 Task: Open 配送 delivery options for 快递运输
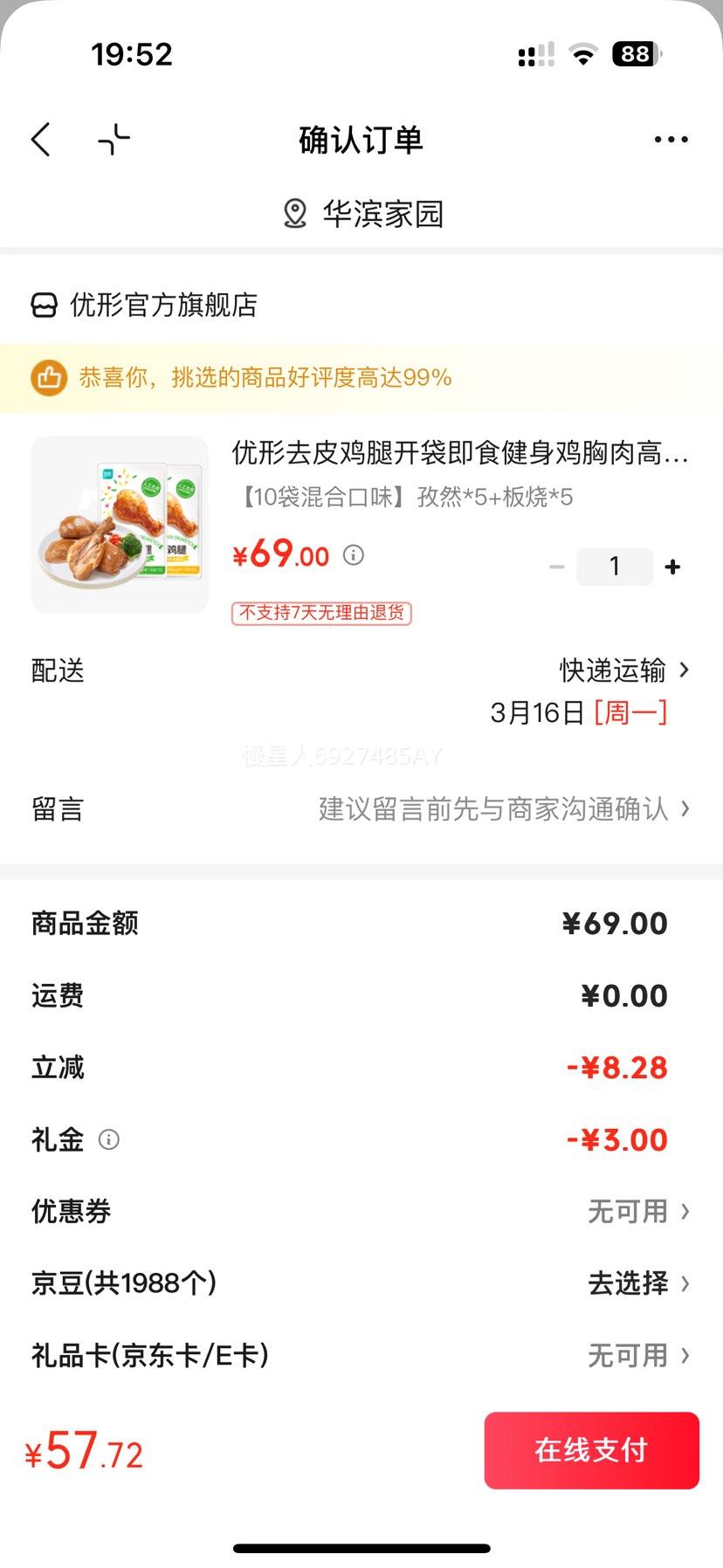click(623, 671)
